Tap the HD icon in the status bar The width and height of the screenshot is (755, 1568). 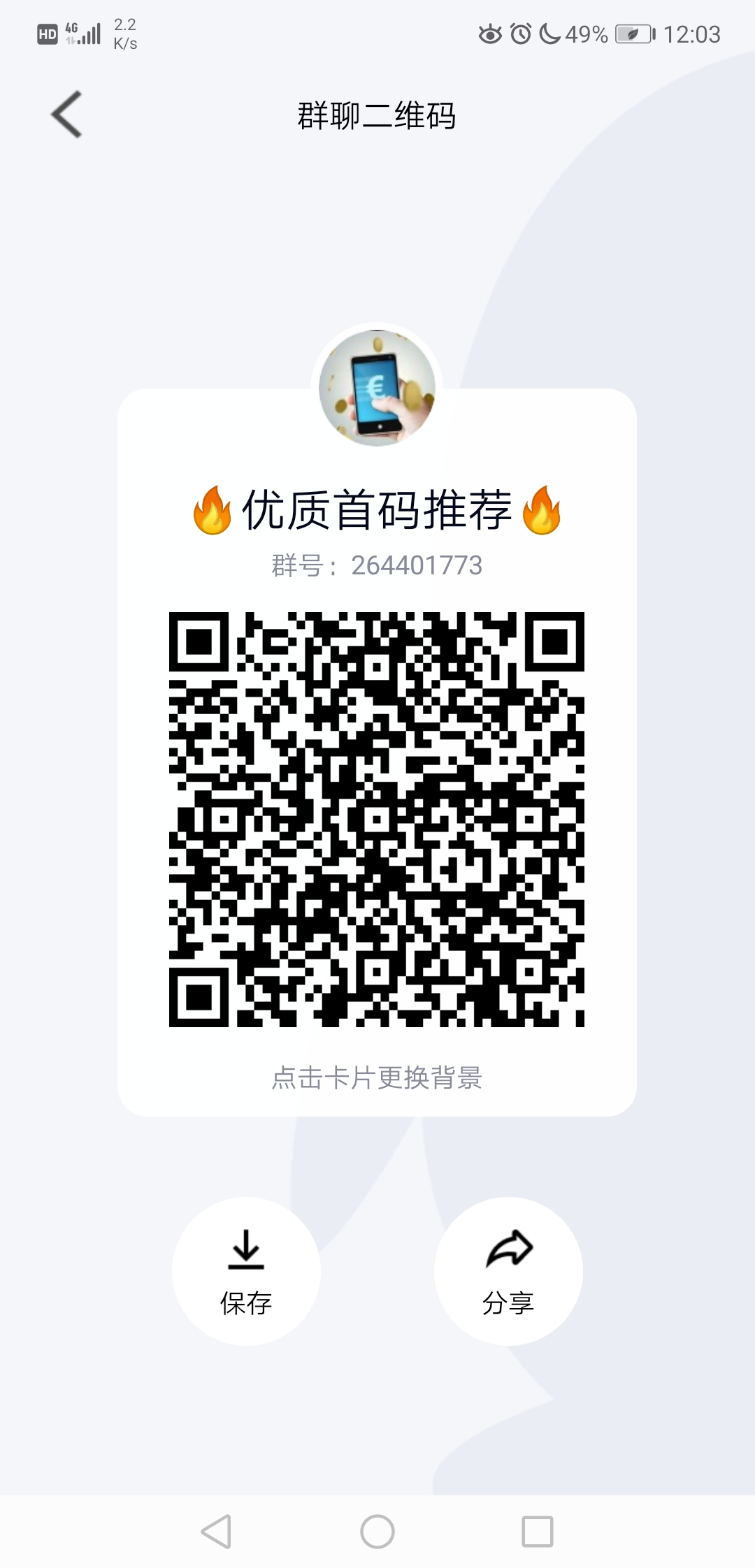pos(46,34)
